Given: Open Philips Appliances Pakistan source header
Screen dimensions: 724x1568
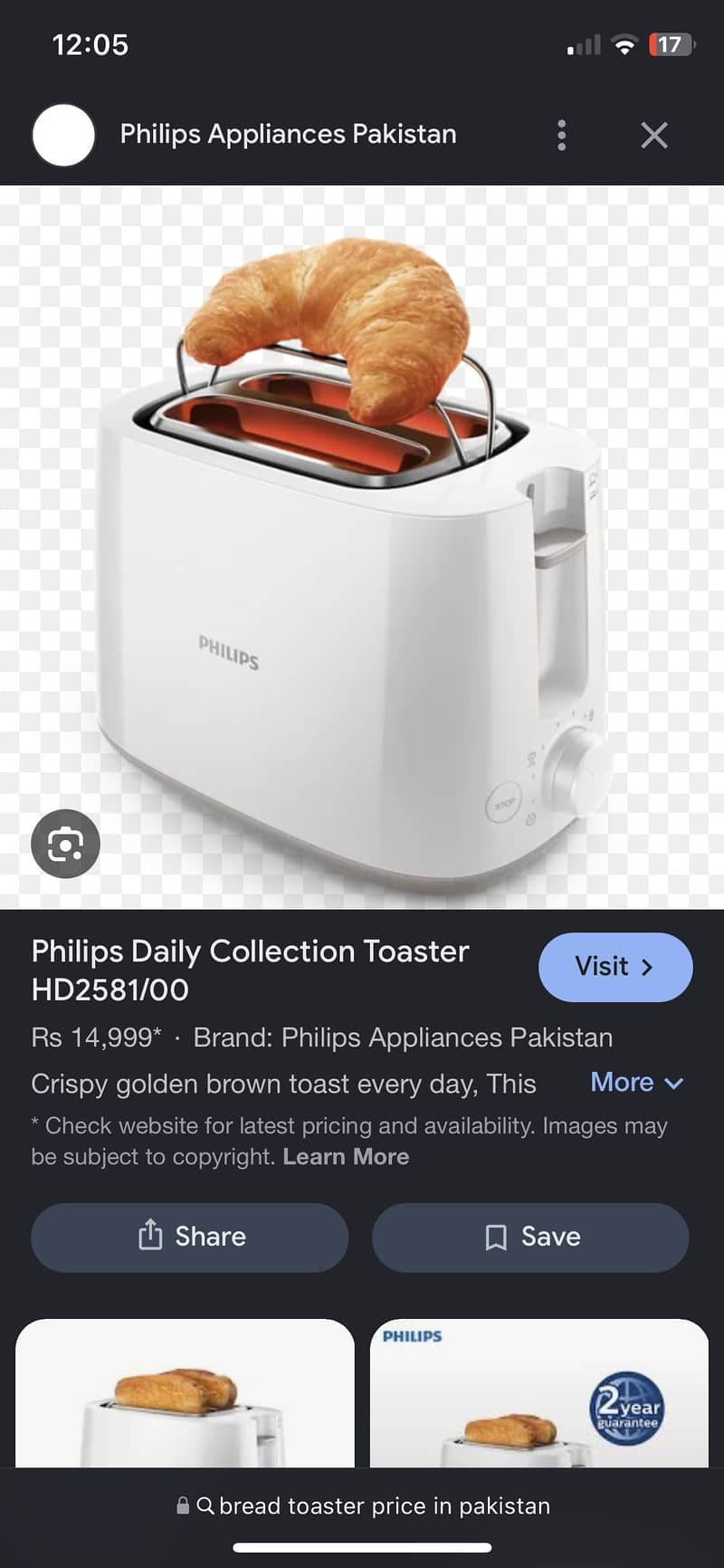Looking at the screenshot, I should tap(288, 134).
